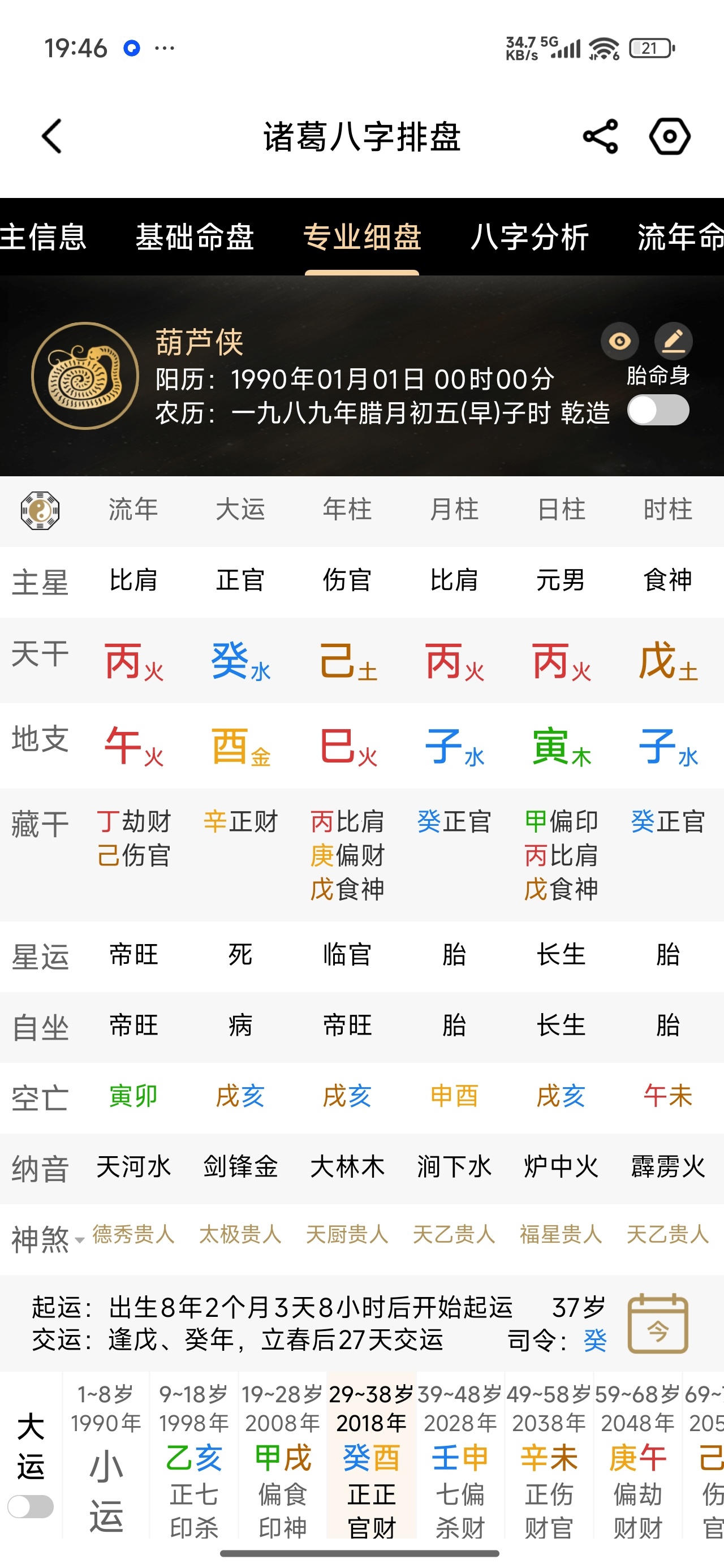
Task: Edit the 葫芦侠 profile info
Action: click(674, 341)
